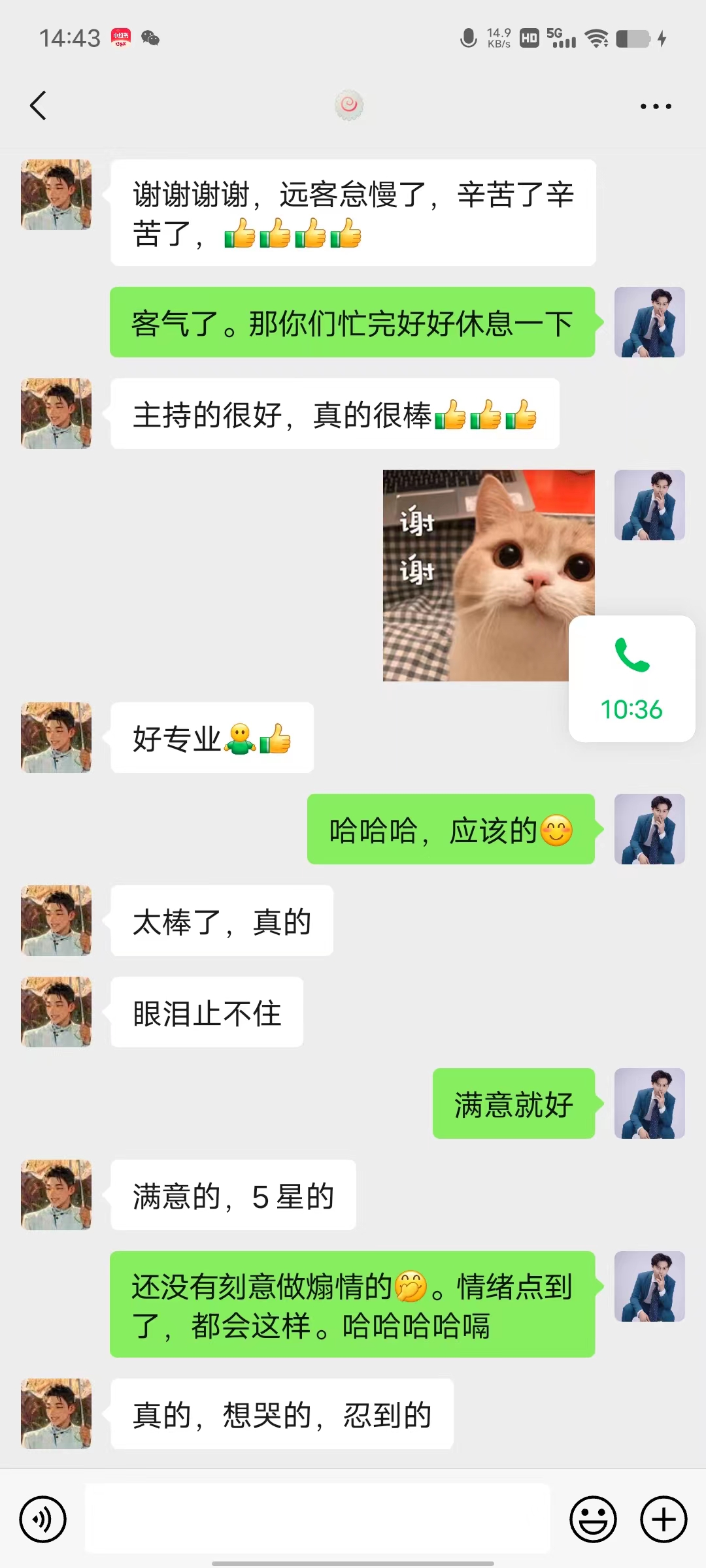This screenshot has width=706, height=1568.
Task: Open own avatar beside 满意就好 message
Action: (x=650, y=1103)
